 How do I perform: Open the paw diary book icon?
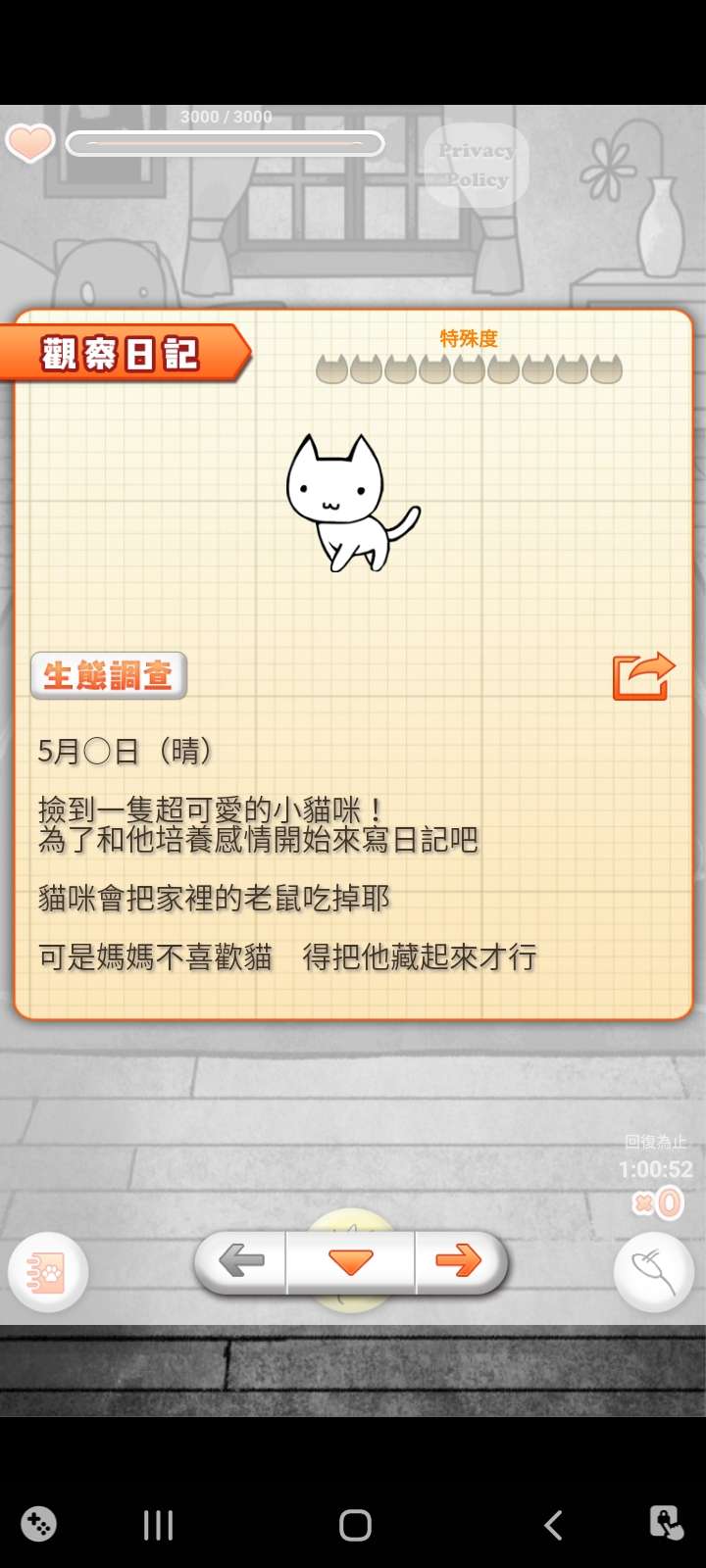pyautogui.click(x=48, y=1272)
